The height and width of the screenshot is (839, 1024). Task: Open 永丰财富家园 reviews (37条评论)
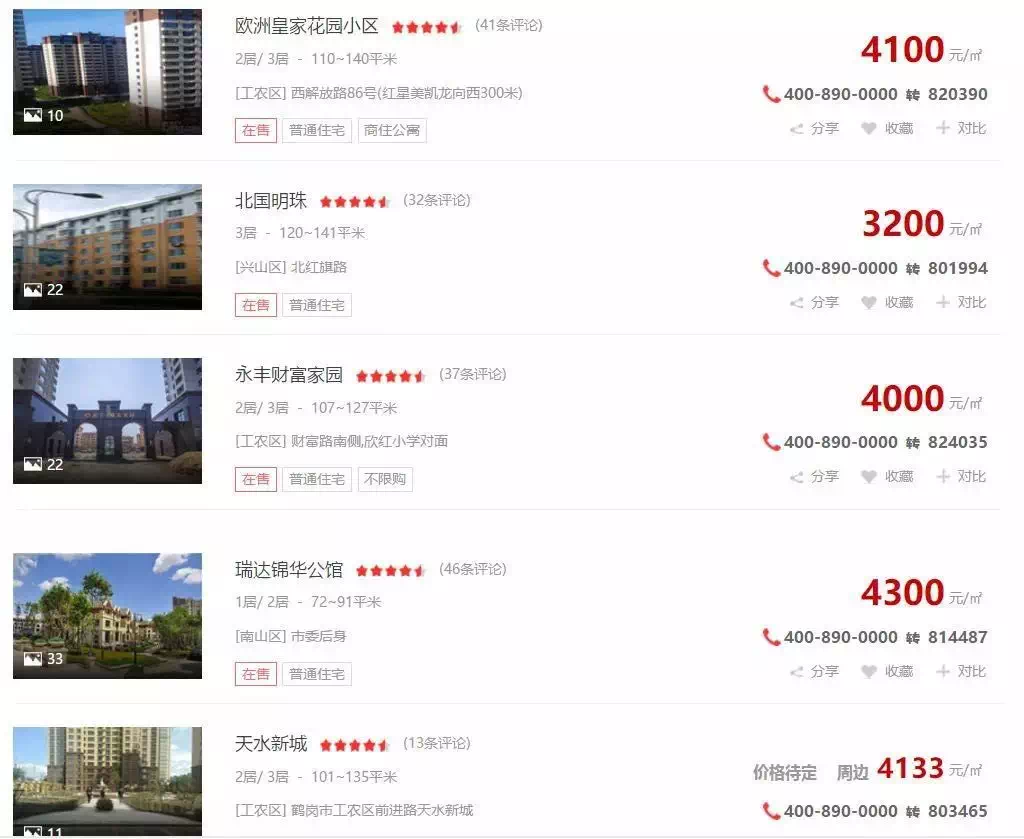pyautogui.click(x=473, y=374)
